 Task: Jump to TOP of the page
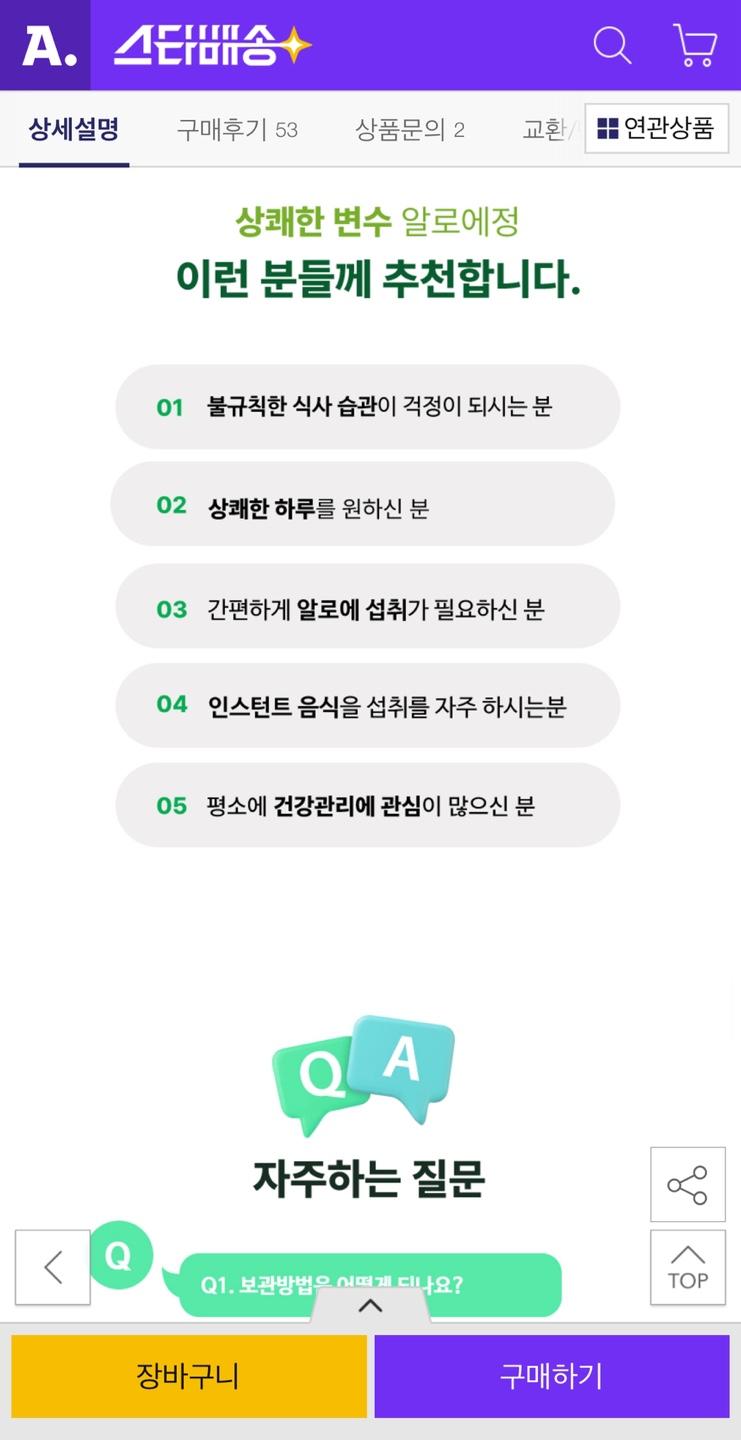tap(687, 1267)
